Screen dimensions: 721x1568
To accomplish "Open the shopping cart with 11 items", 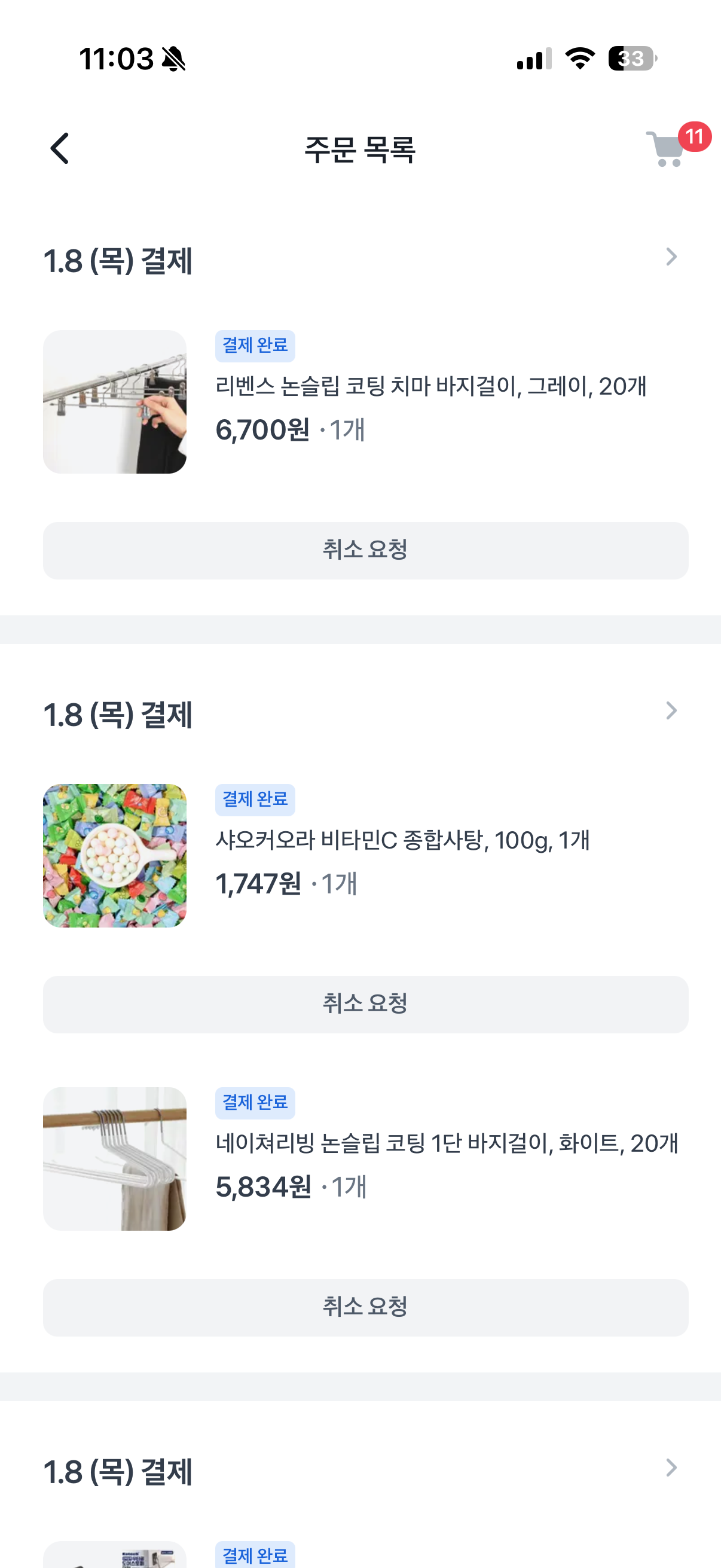I will [667, 148].
